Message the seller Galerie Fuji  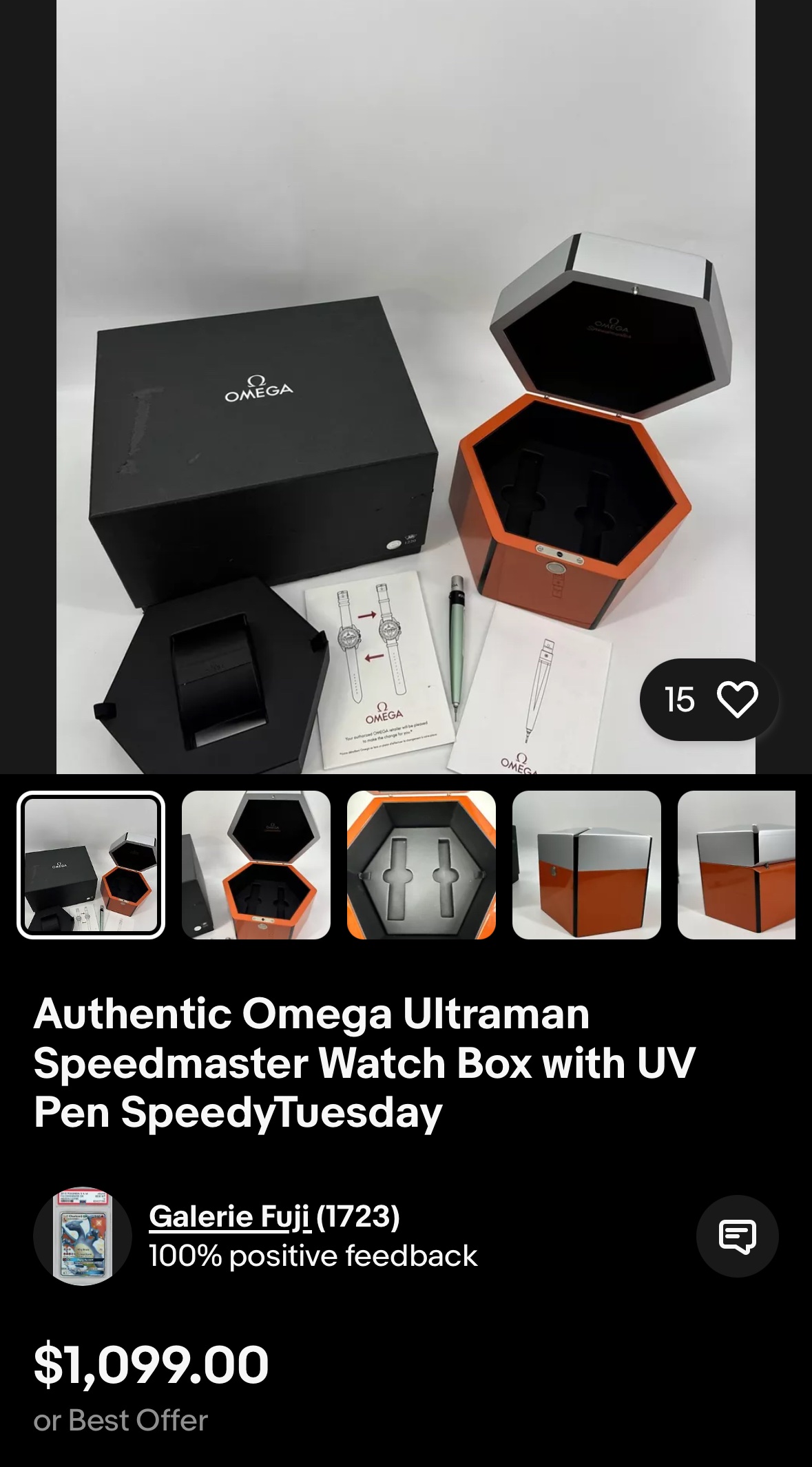point(737,1236)
